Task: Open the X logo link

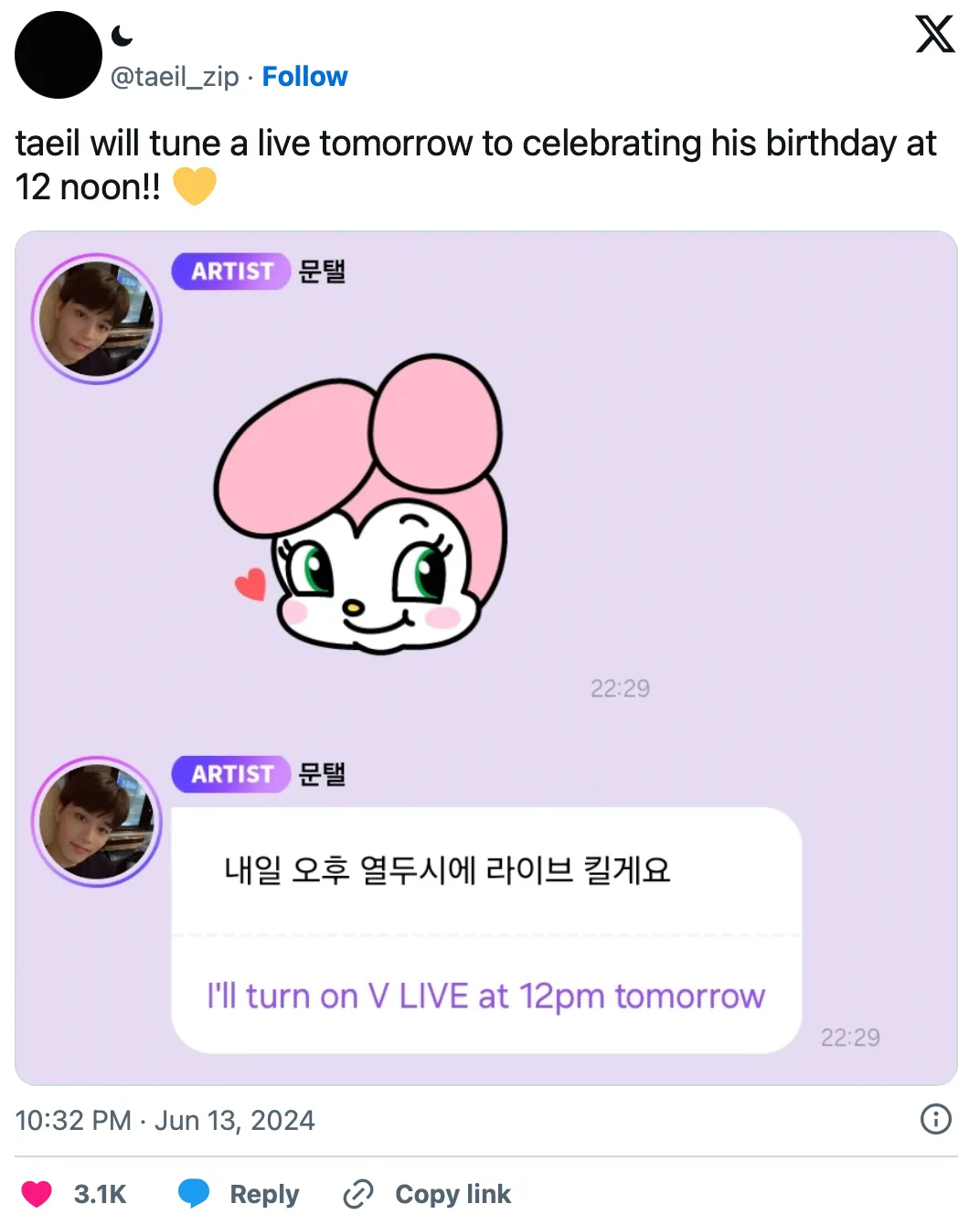Action: pos(934,35)
